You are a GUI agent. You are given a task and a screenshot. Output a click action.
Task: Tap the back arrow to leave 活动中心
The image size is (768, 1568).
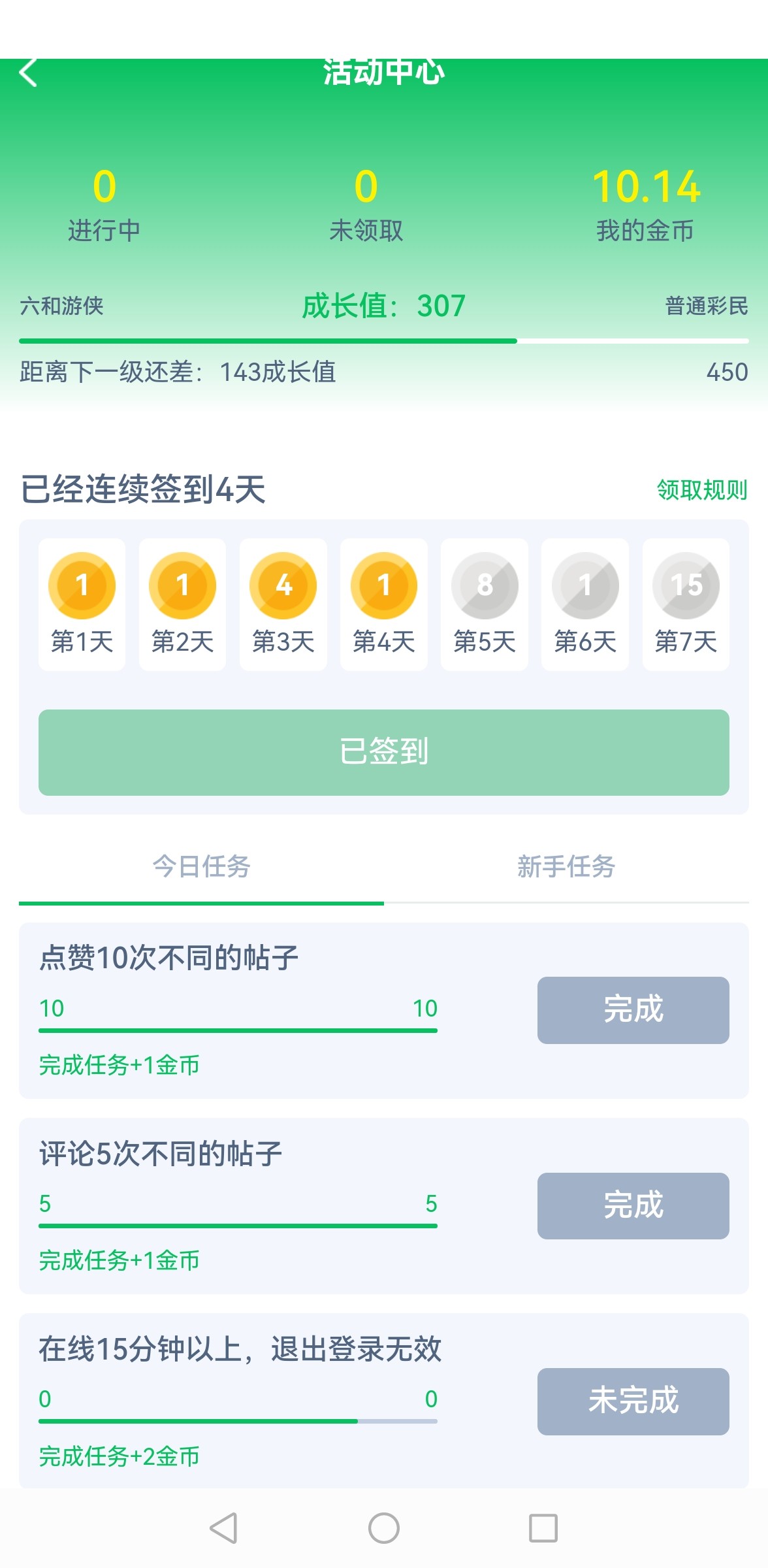[x=27, y=74]
